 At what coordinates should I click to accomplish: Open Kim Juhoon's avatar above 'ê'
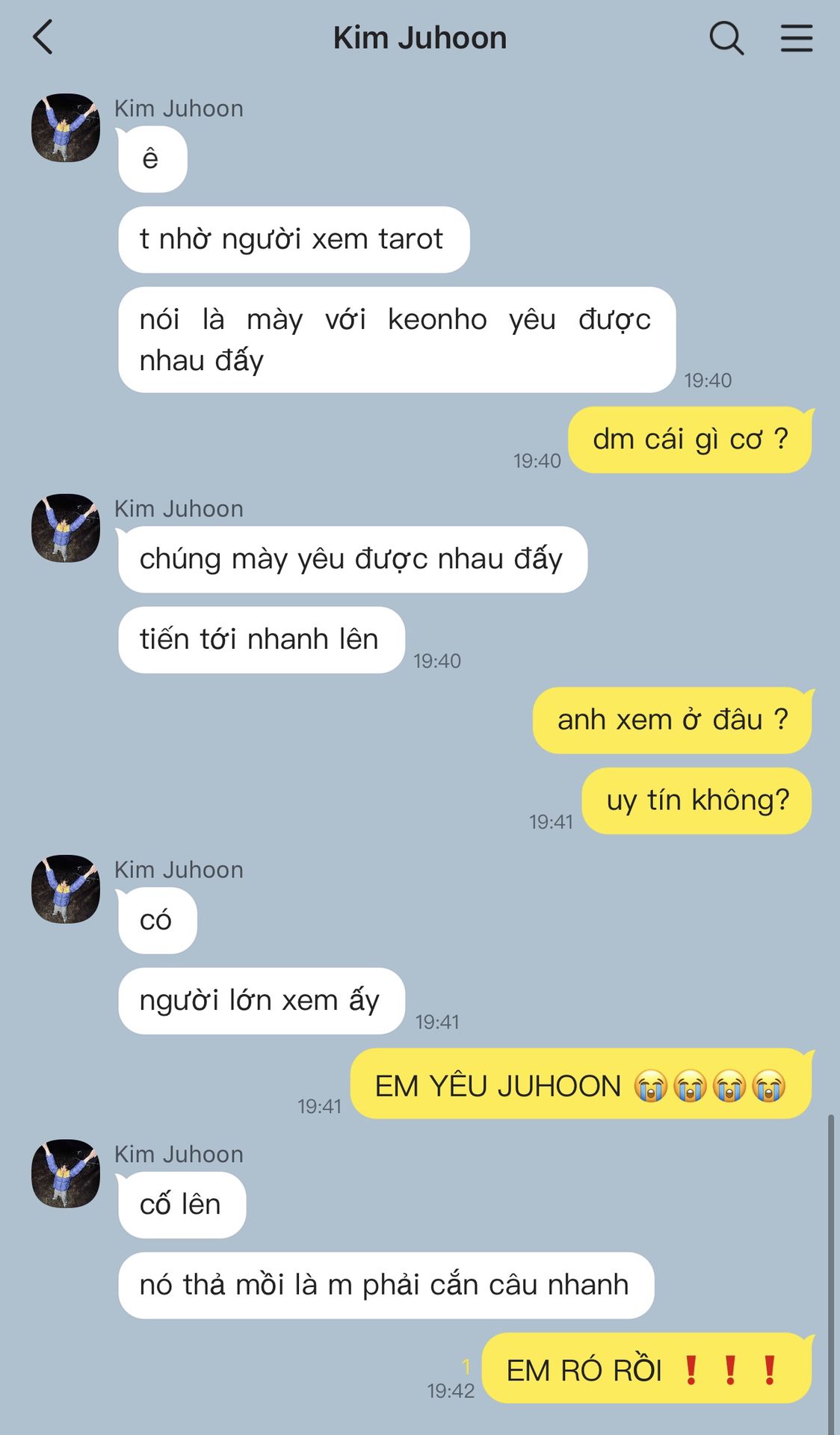coord(66,128)
